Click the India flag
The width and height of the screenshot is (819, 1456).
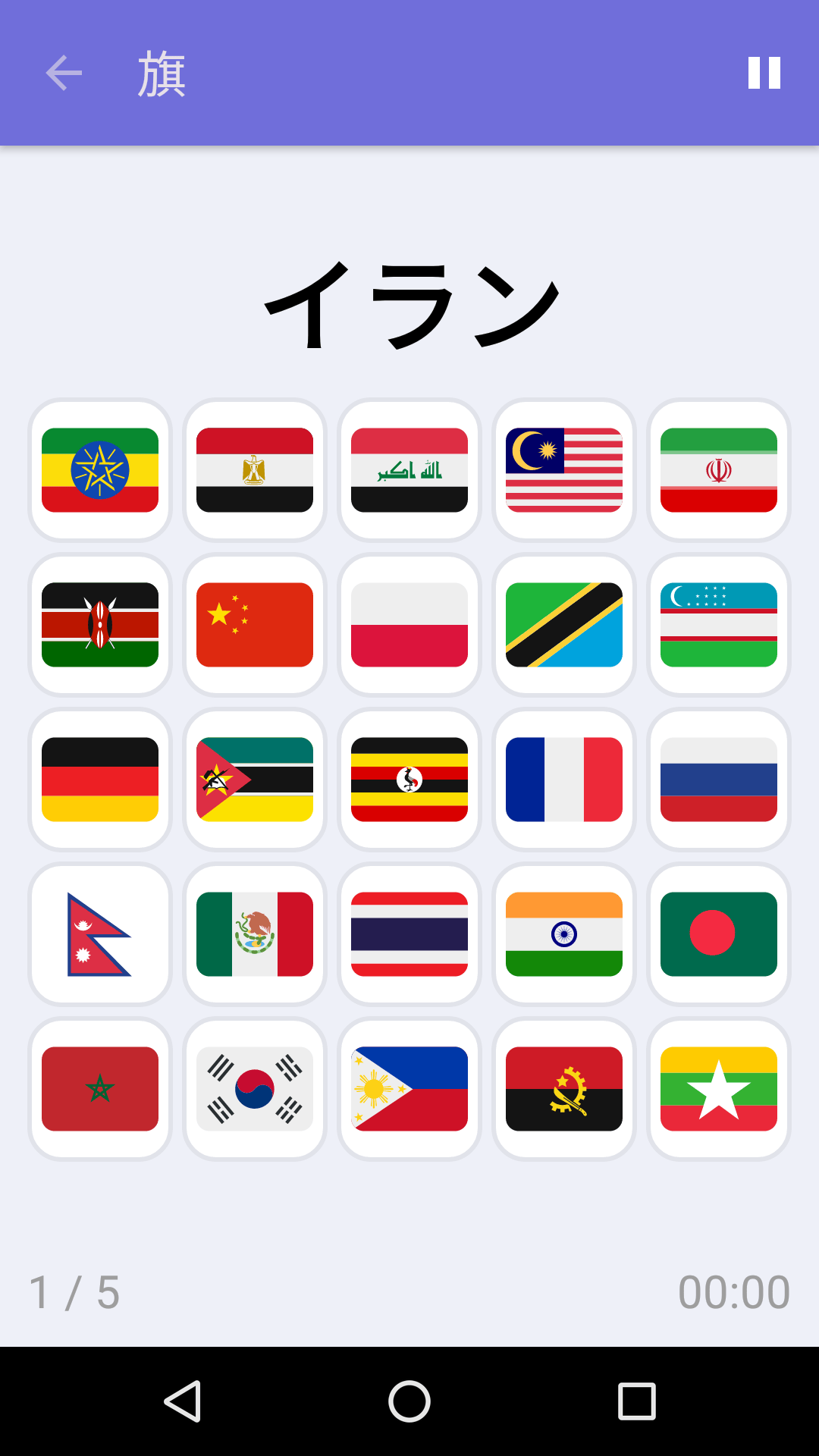point(563,934)
